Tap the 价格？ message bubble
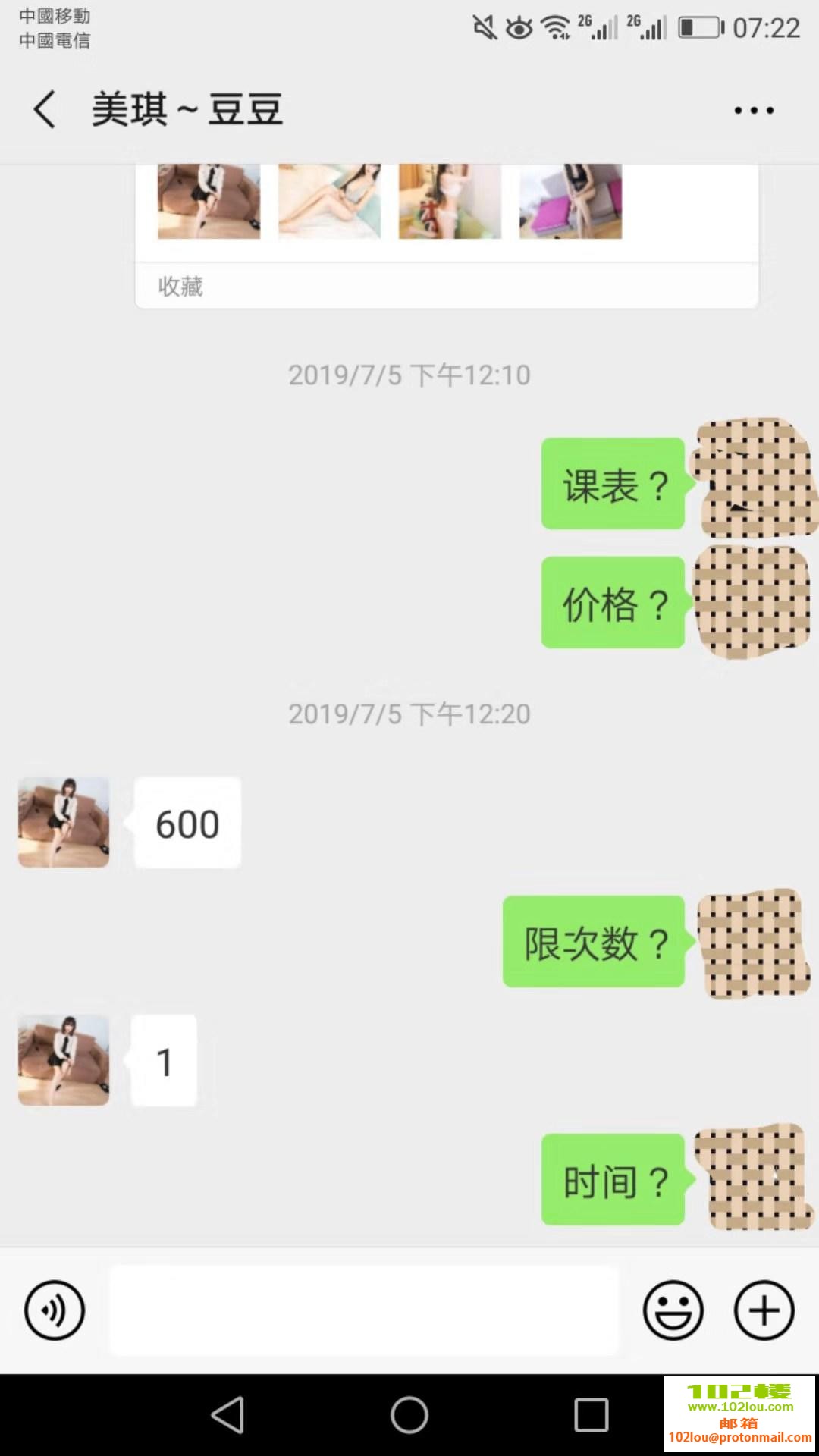This screenshot has height=1456, width=819. point(612,604)
